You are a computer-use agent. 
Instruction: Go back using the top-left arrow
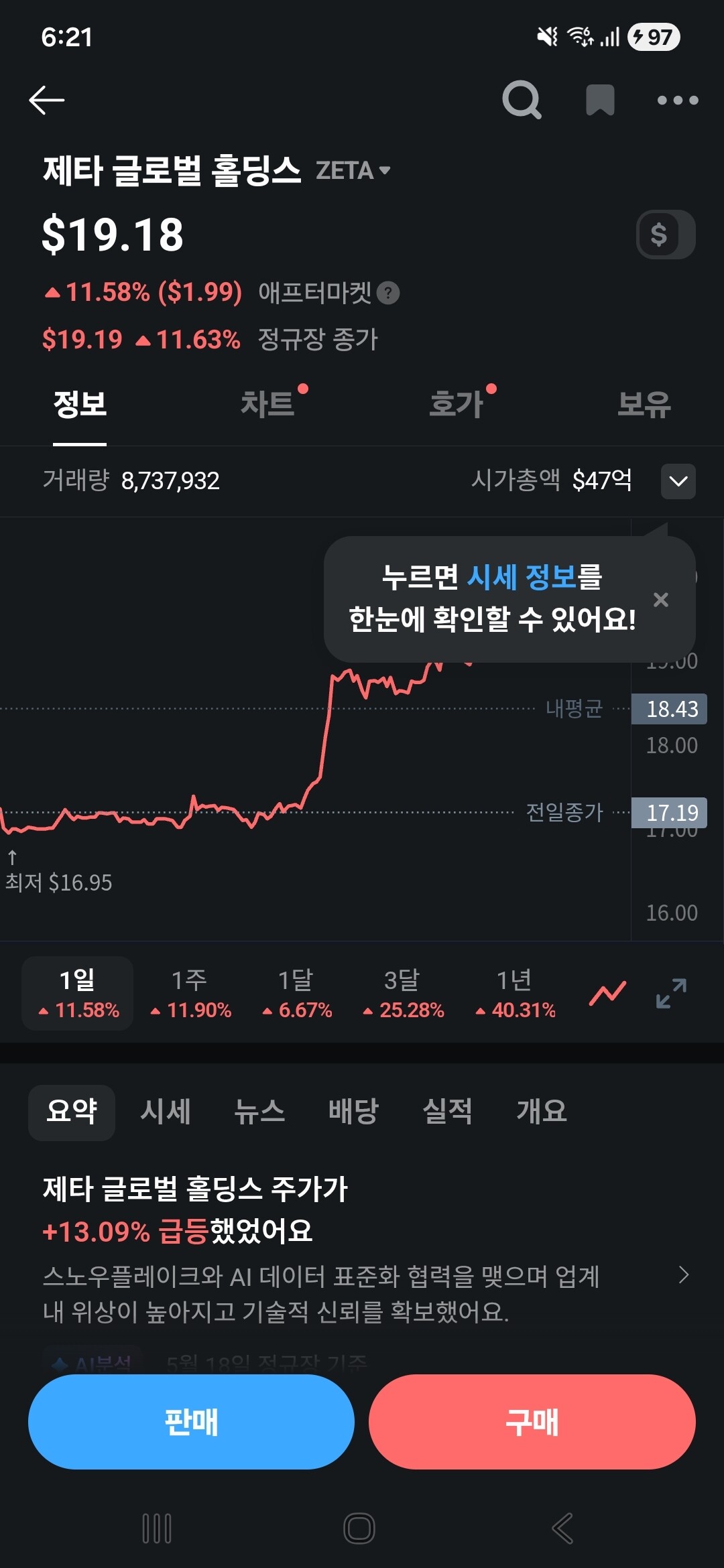coord(47,101)
